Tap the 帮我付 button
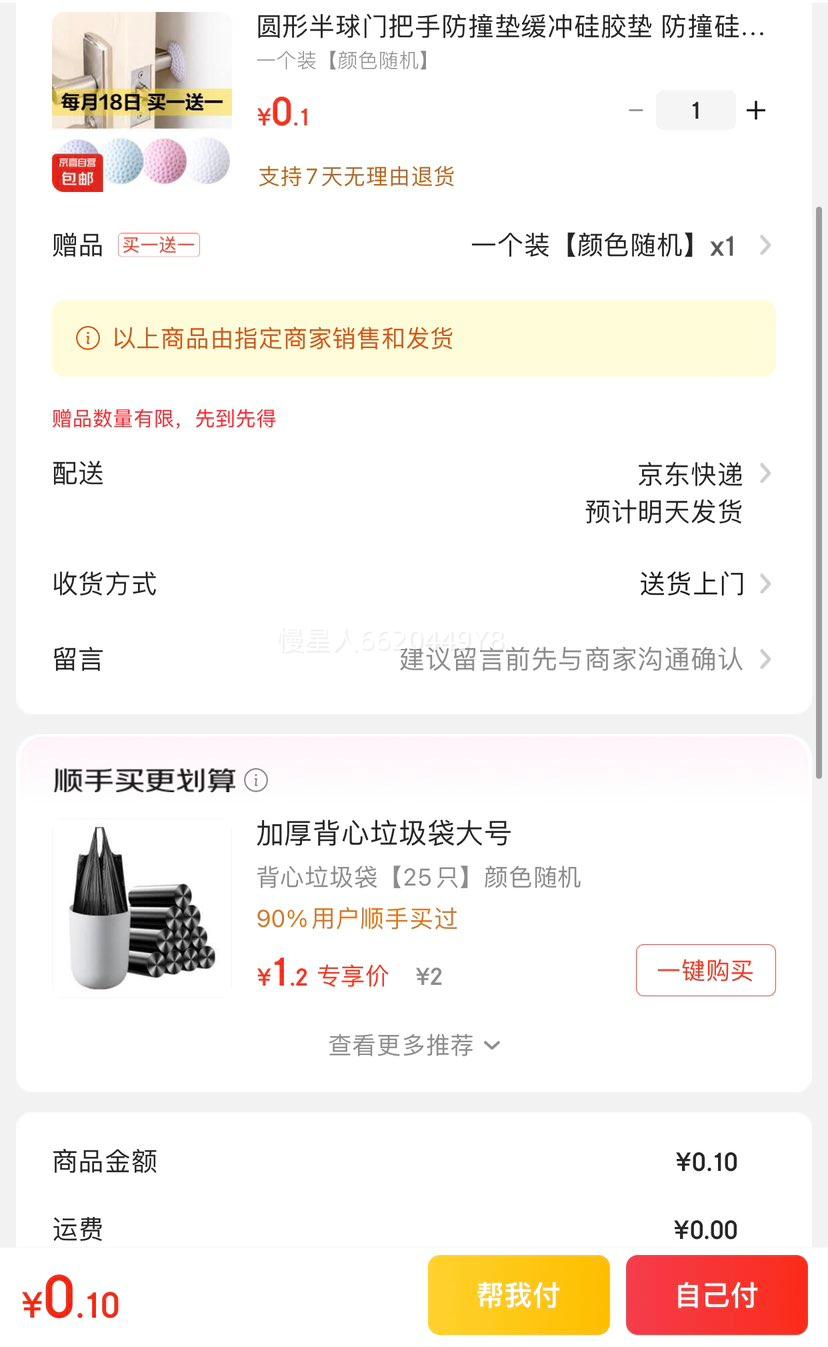This screenshot has width=828, height=1347. (x=519, y=1295)
